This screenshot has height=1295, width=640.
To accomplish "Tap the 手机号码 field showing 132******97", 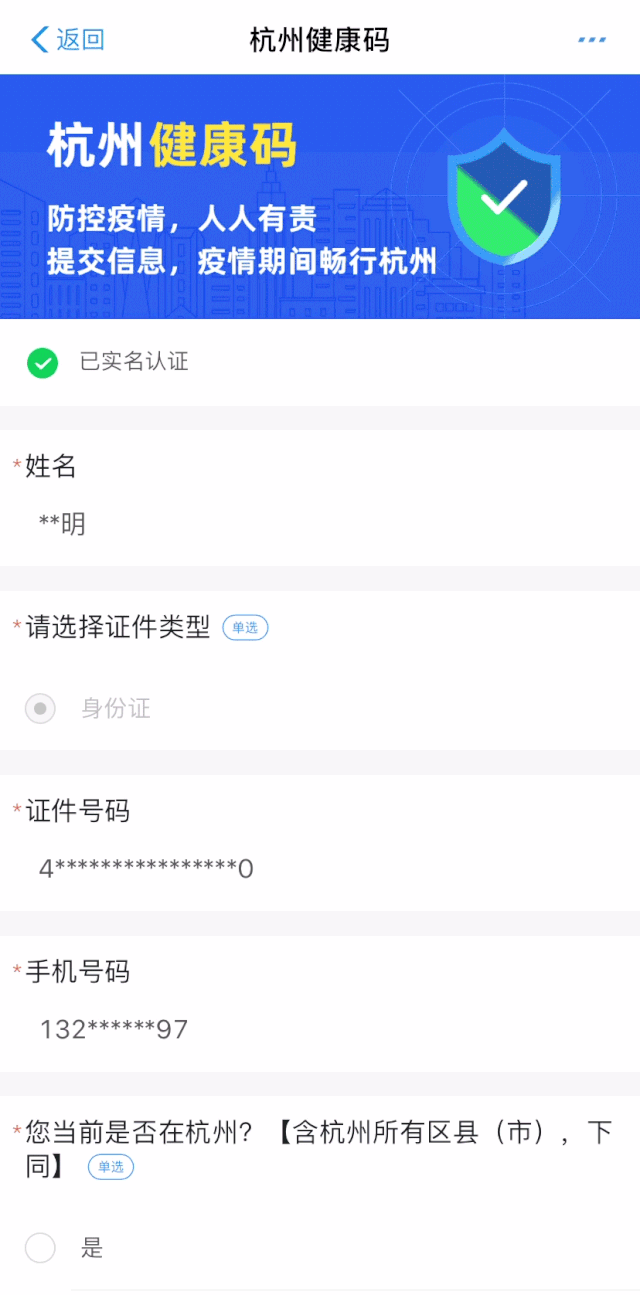I will pos(320,1029).
